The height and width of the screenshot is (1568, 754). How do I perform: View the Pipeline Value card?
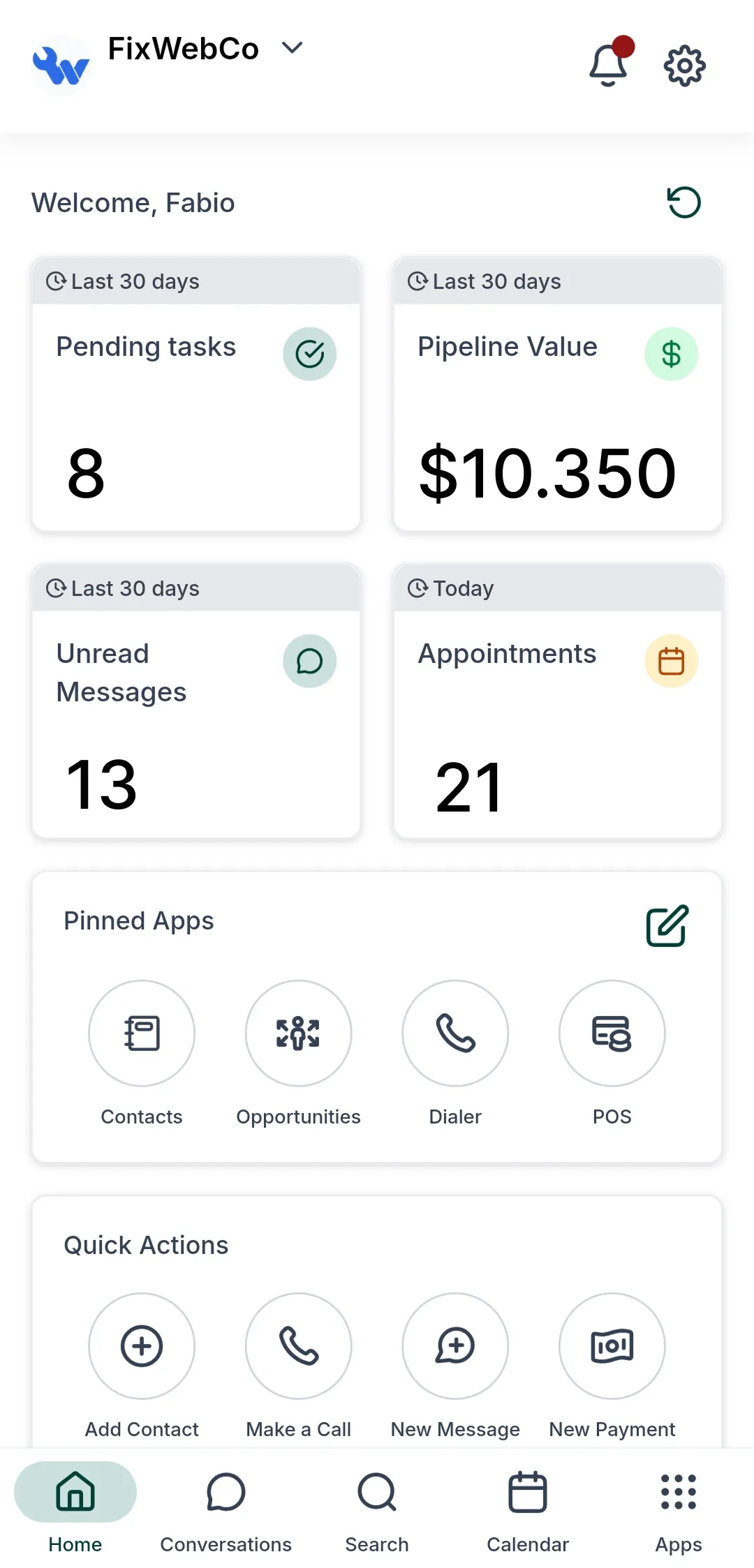pos(557,395)
